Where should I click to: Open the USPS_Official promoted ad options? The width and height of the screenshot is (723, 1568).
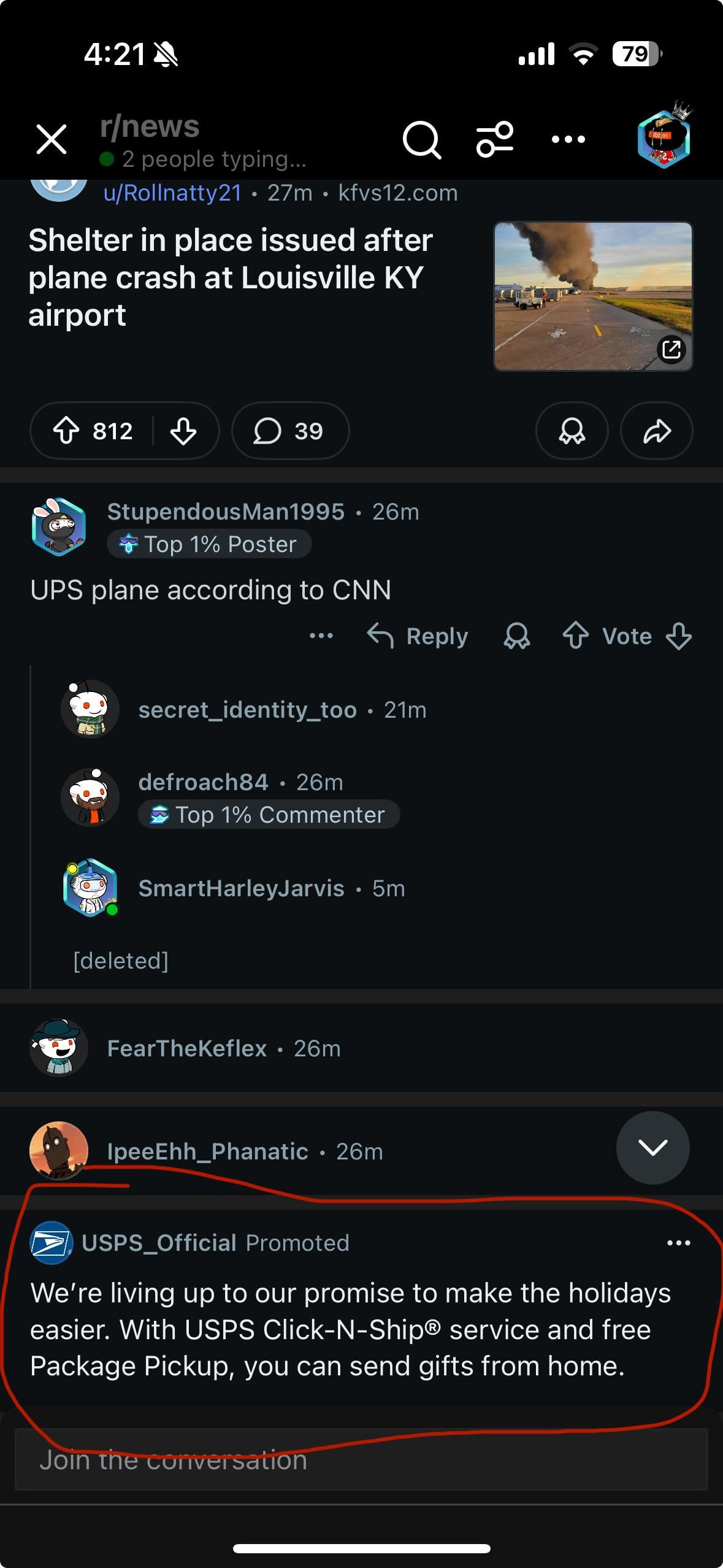coord(678,1243)
